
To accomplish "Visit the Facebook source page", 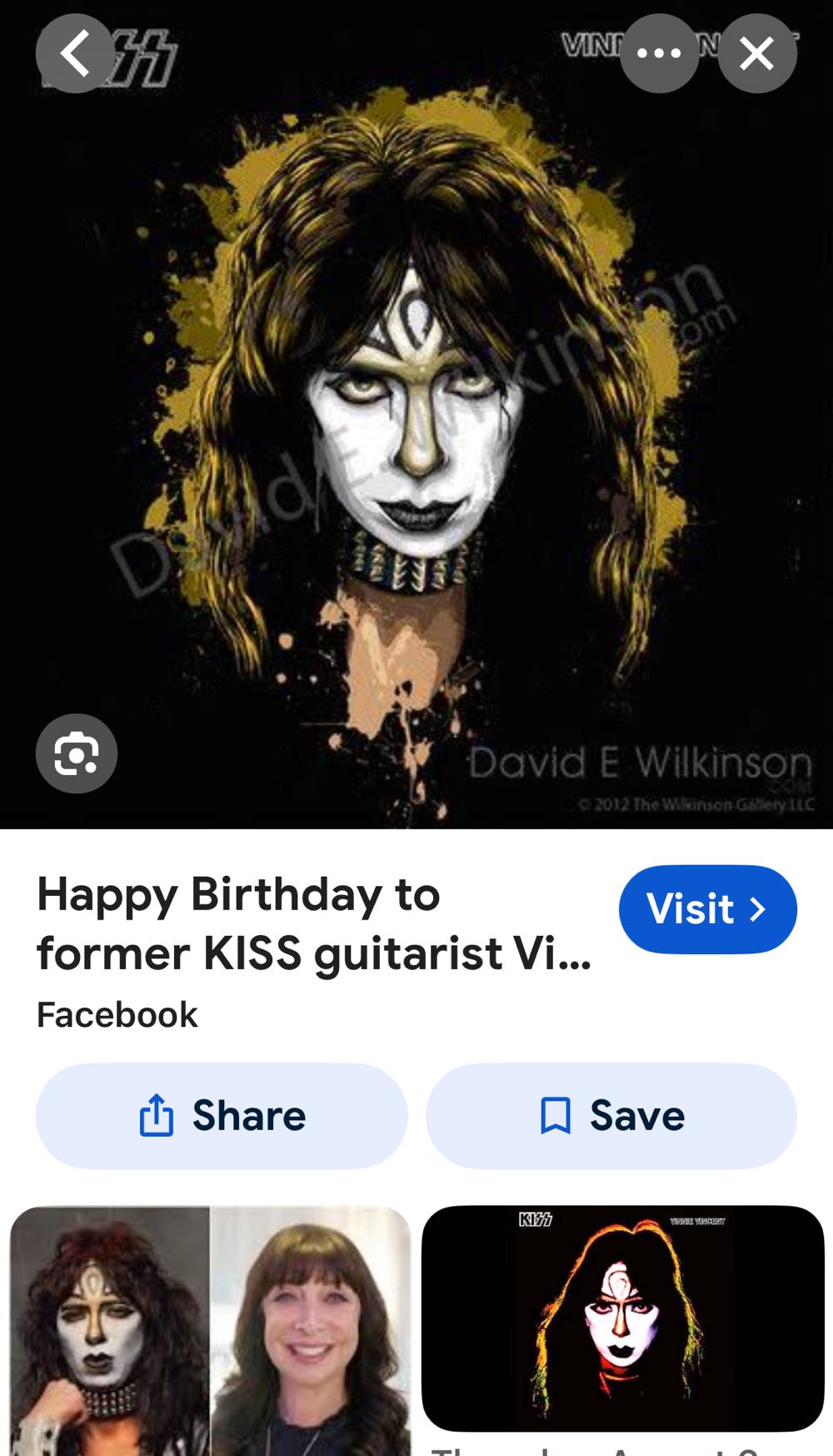I will 707,909.
